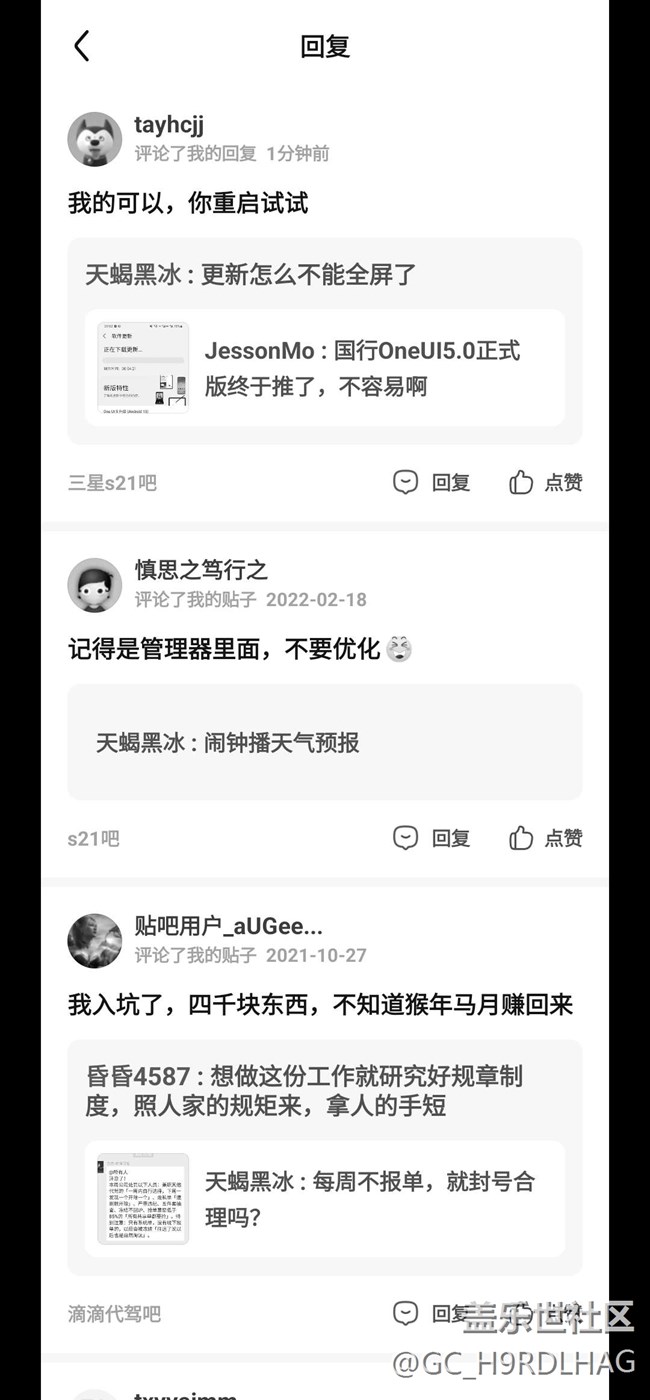Open the 闹钟播天气预报 quoted post
Viewport: 650px width, 1400px height.
coord(324,742)
